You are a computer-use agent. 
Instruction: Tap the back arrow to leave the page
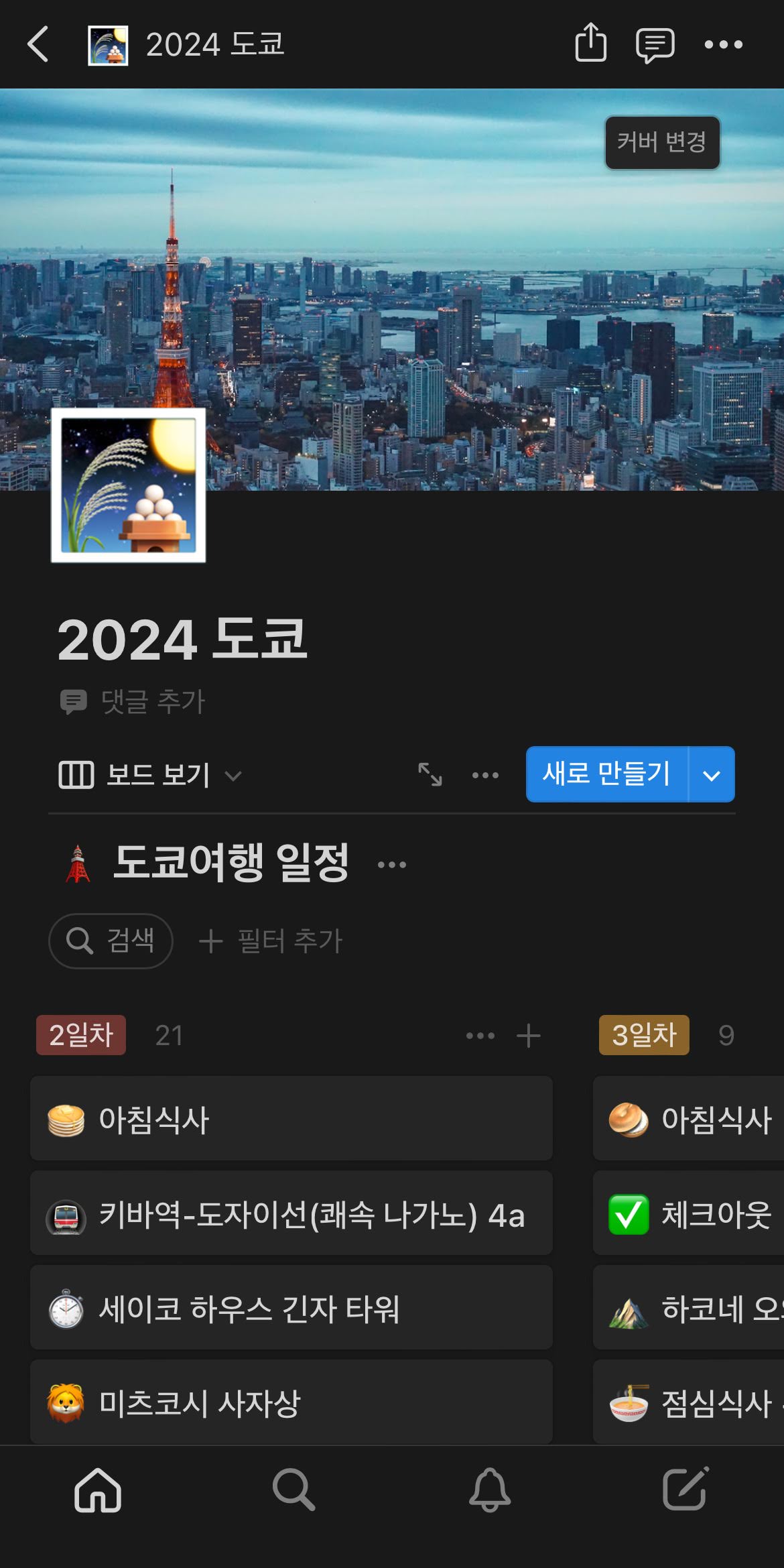pyautogui.click(x=38, y=43)
